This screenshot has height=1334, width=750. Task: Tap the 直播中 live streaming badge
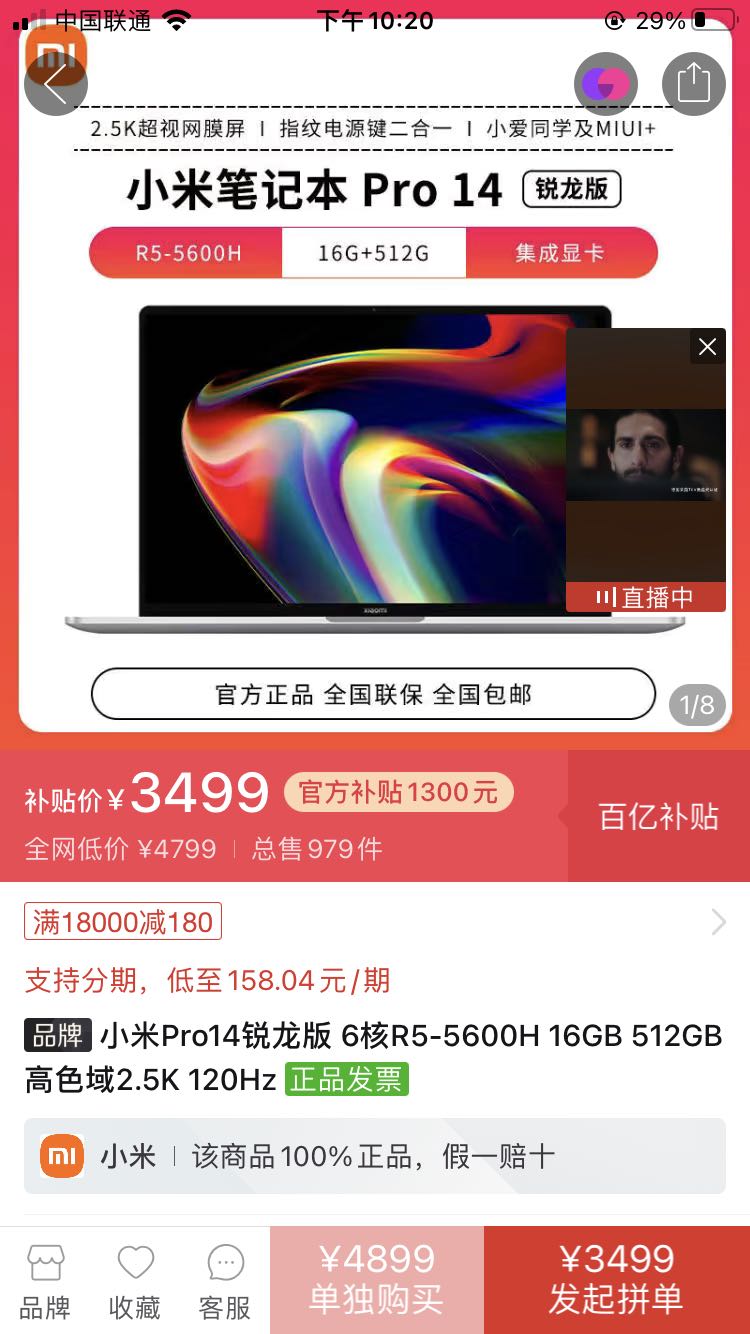click(645, 597)
